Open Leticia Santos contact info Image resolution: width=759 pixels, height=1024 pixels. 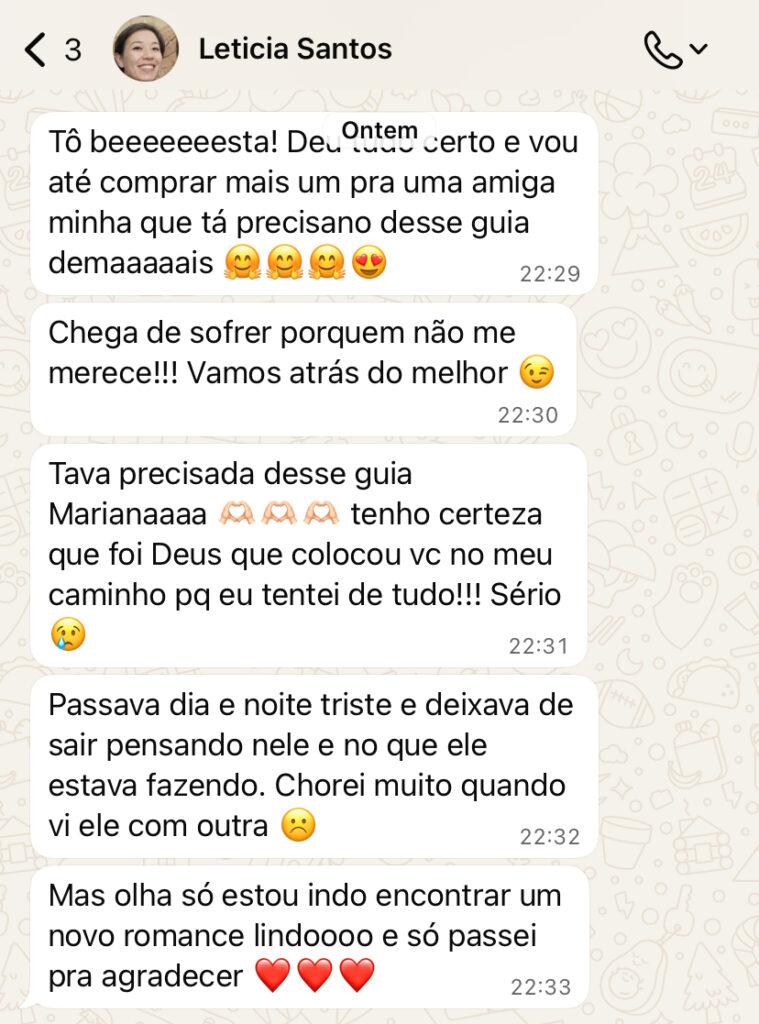click(295, 49)
